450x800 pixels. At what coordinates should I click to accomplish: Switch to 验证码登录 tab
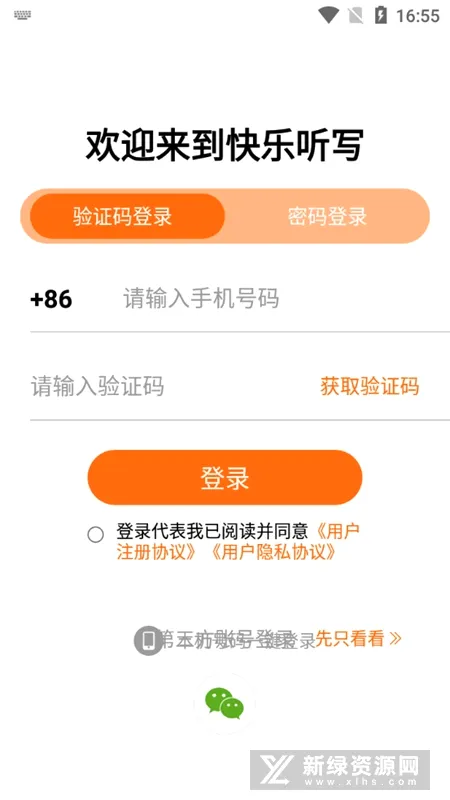point(127,216)
